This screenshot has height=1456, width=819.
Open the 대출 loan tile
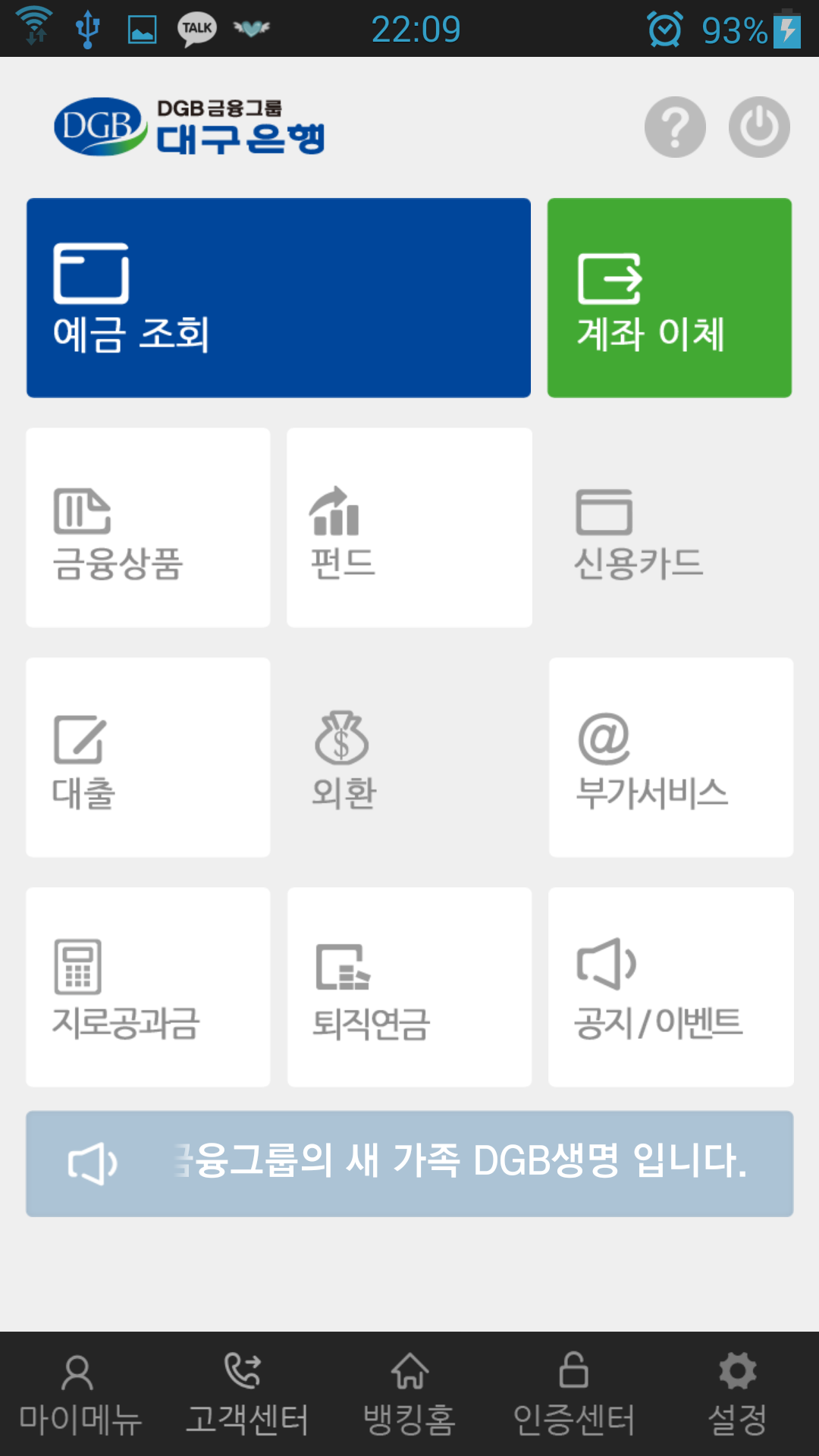pos(148,758)
